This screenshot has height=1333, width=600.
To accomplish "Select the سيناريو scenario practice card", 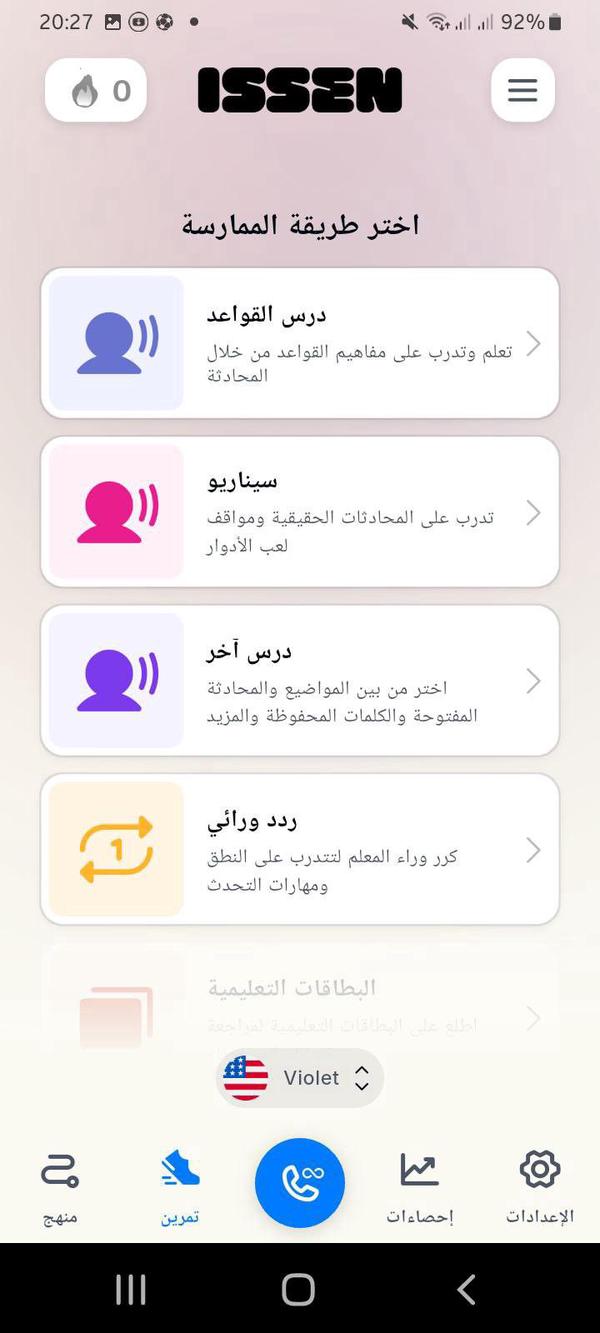I will [x=300, y=512].
